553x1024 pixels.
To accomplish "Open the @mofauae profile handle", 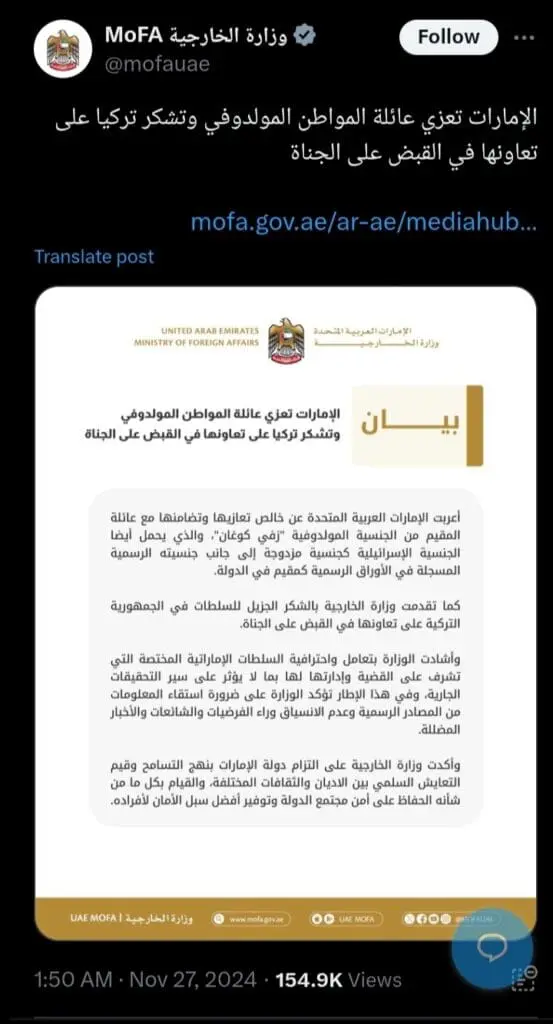I will pos(157,65).
